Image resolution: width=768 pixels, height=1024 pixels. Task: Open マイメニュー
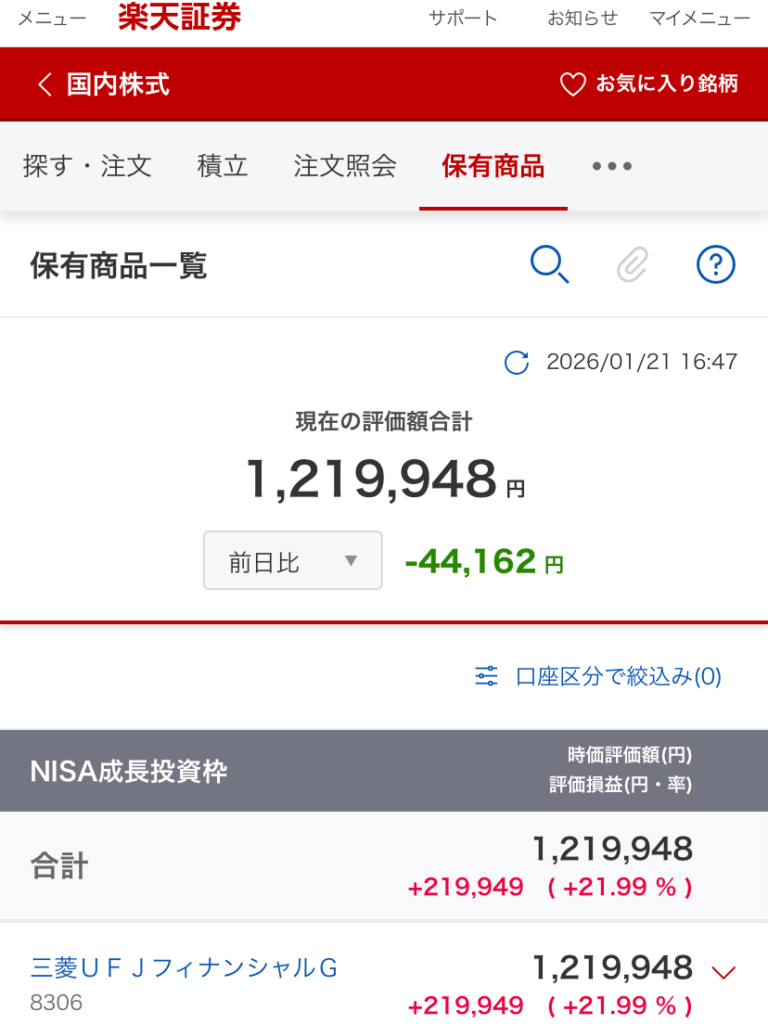coord(699,18)
